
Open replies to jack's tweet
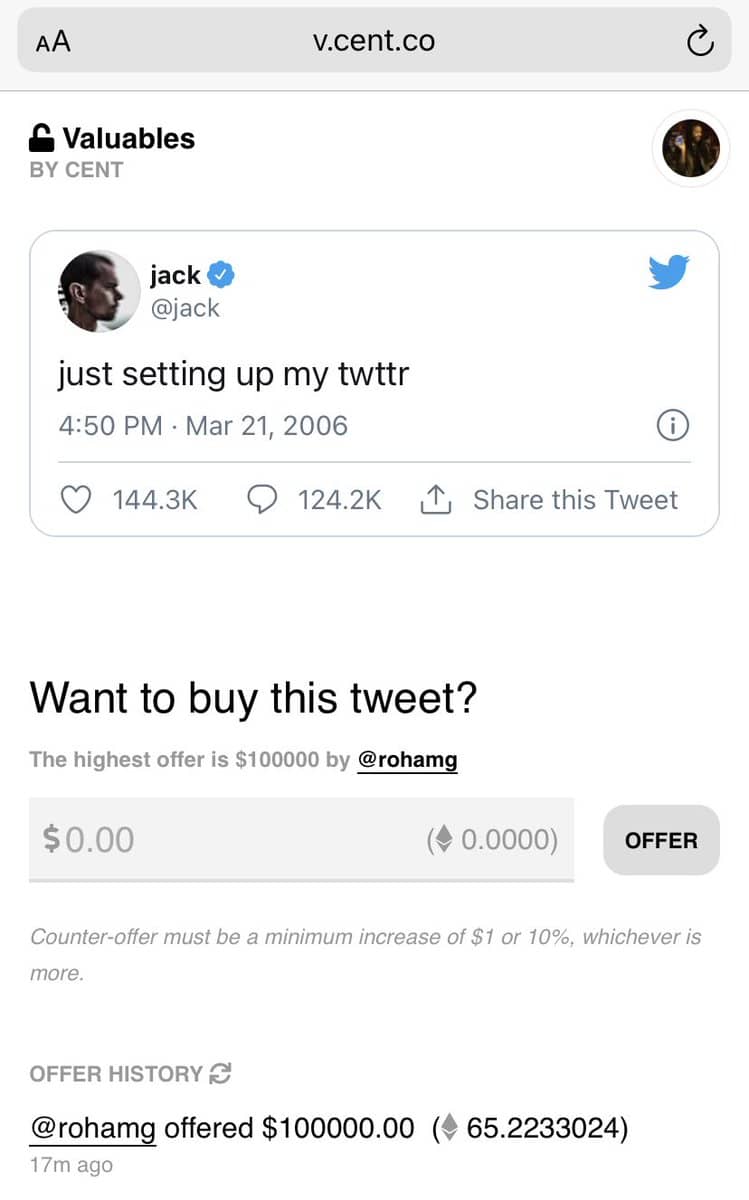coord(262,499)
